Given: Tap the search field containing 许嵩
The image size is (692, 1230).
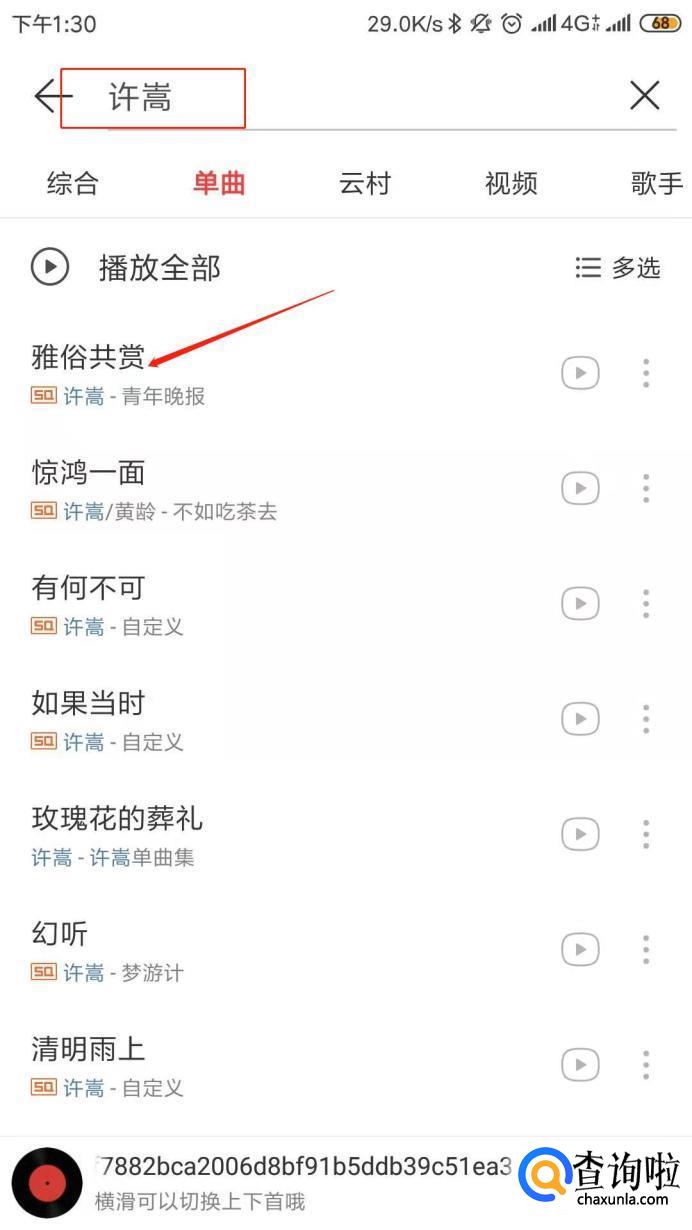Looking at the screenshot, I should point(350,98).
